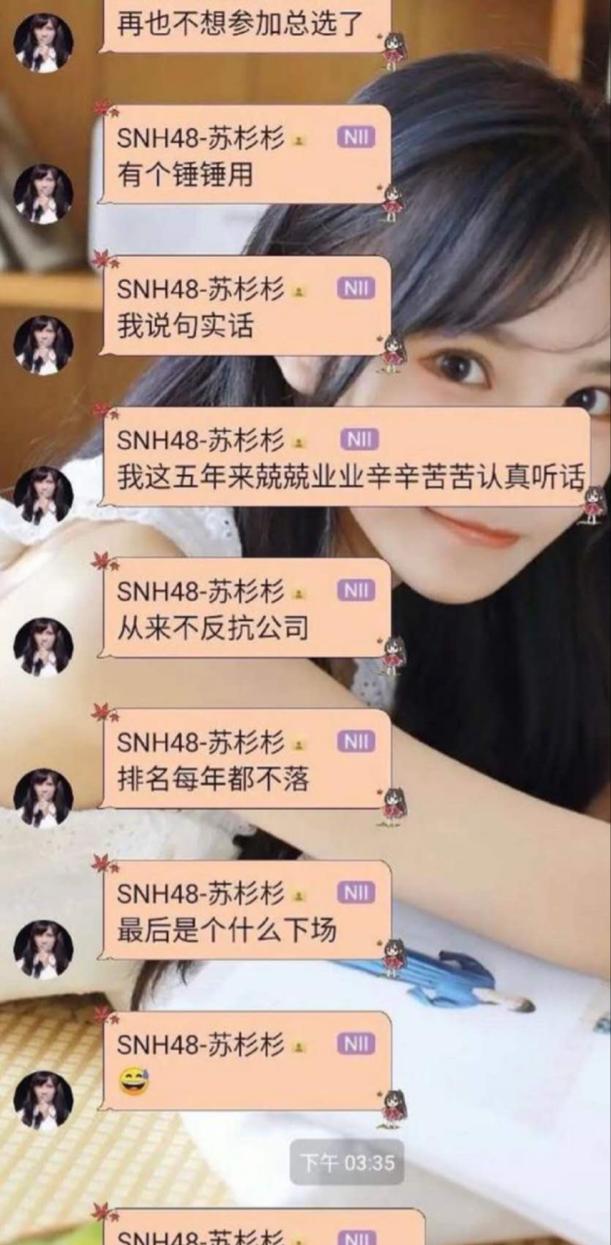Open avatar beside 我这五年来兢兢业业 message
The height and width of the screenshot is (1245, 611).
(x=42, y=496)
